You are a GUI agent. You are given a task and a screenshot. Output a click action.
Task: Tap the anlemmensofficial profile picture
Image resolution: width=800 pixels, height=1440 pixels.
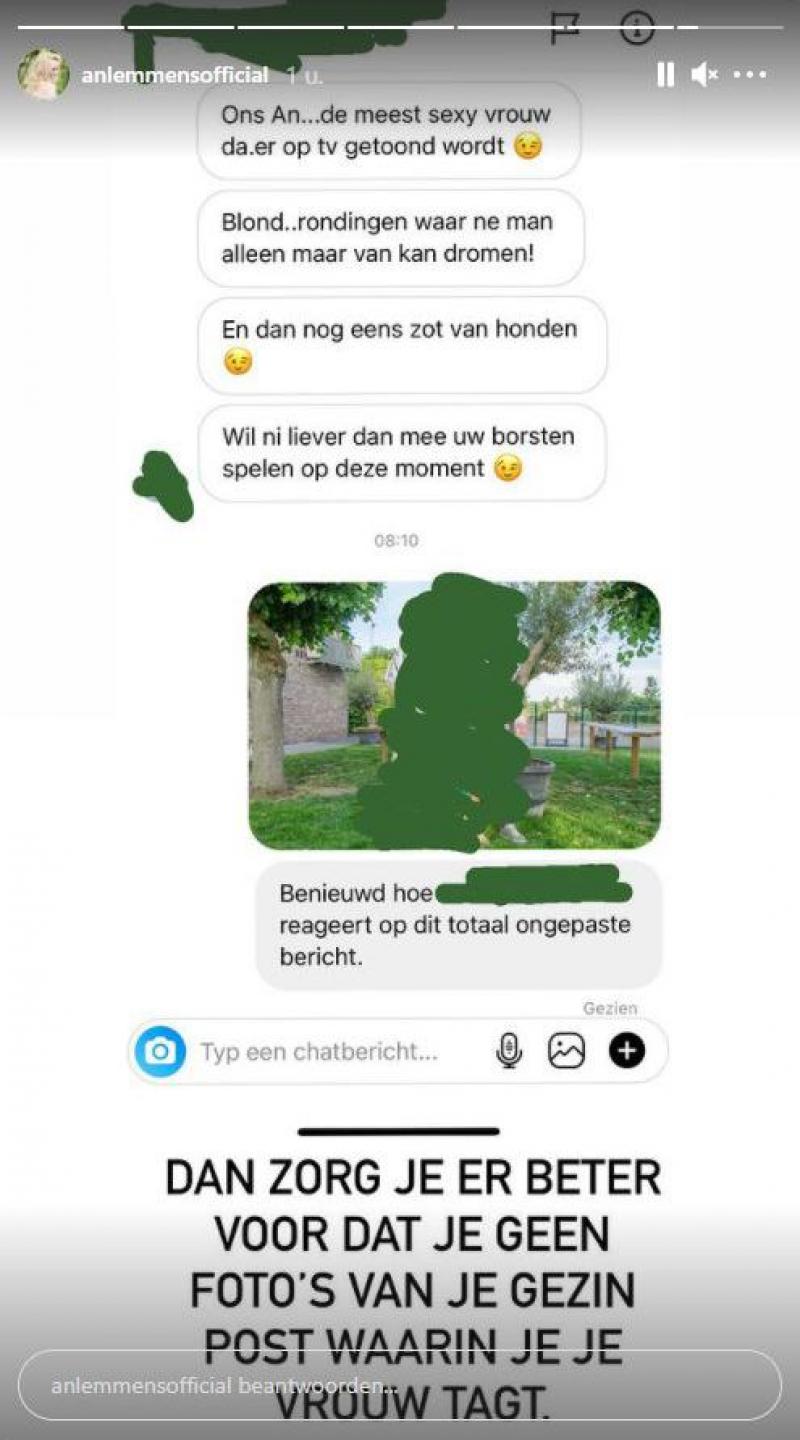click(43, 74)
